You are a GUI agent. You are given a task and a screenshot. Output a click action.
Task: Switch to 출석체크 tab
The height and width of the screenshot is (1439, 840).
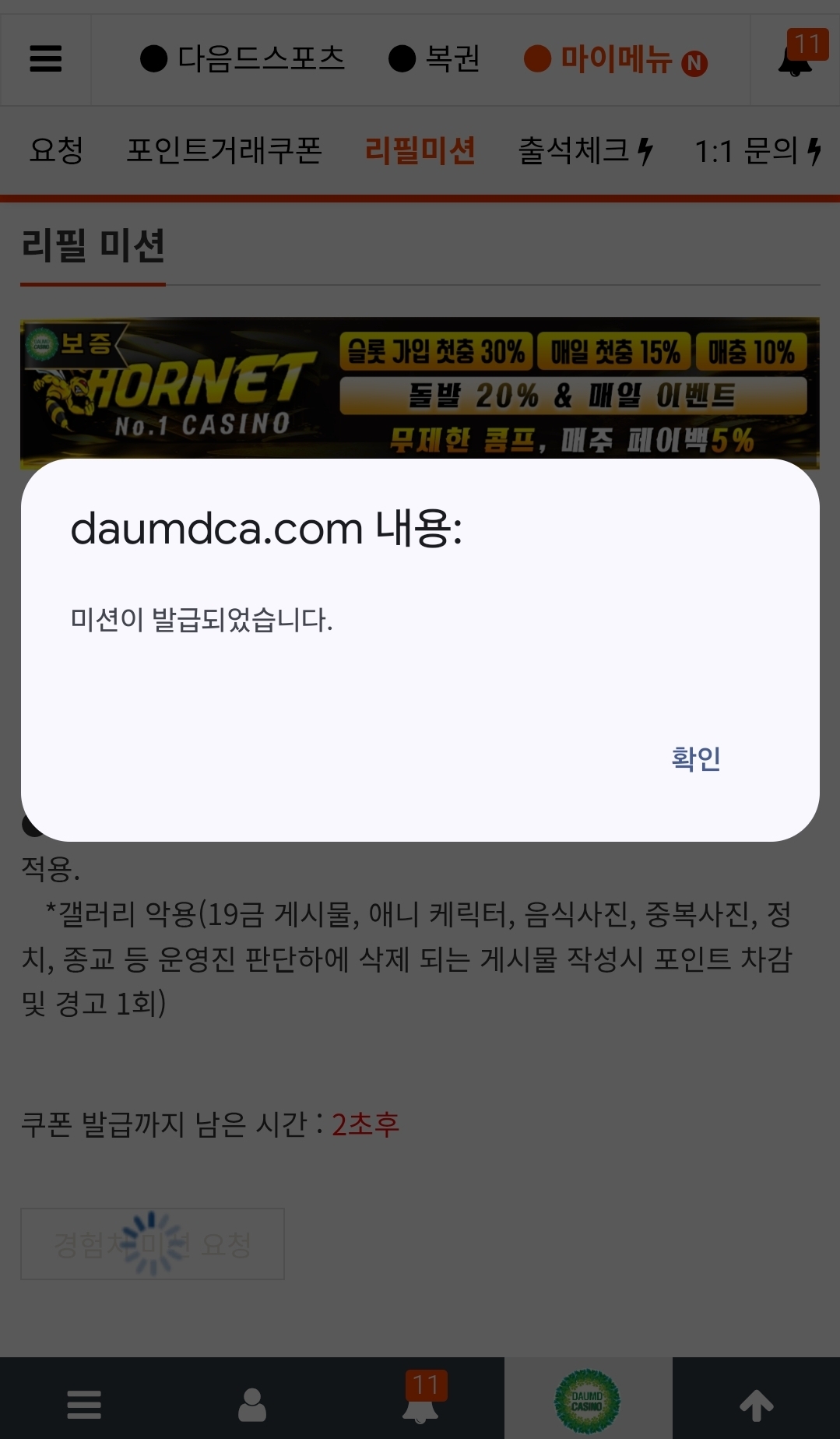pyautogui.click(x=585, y=150)
